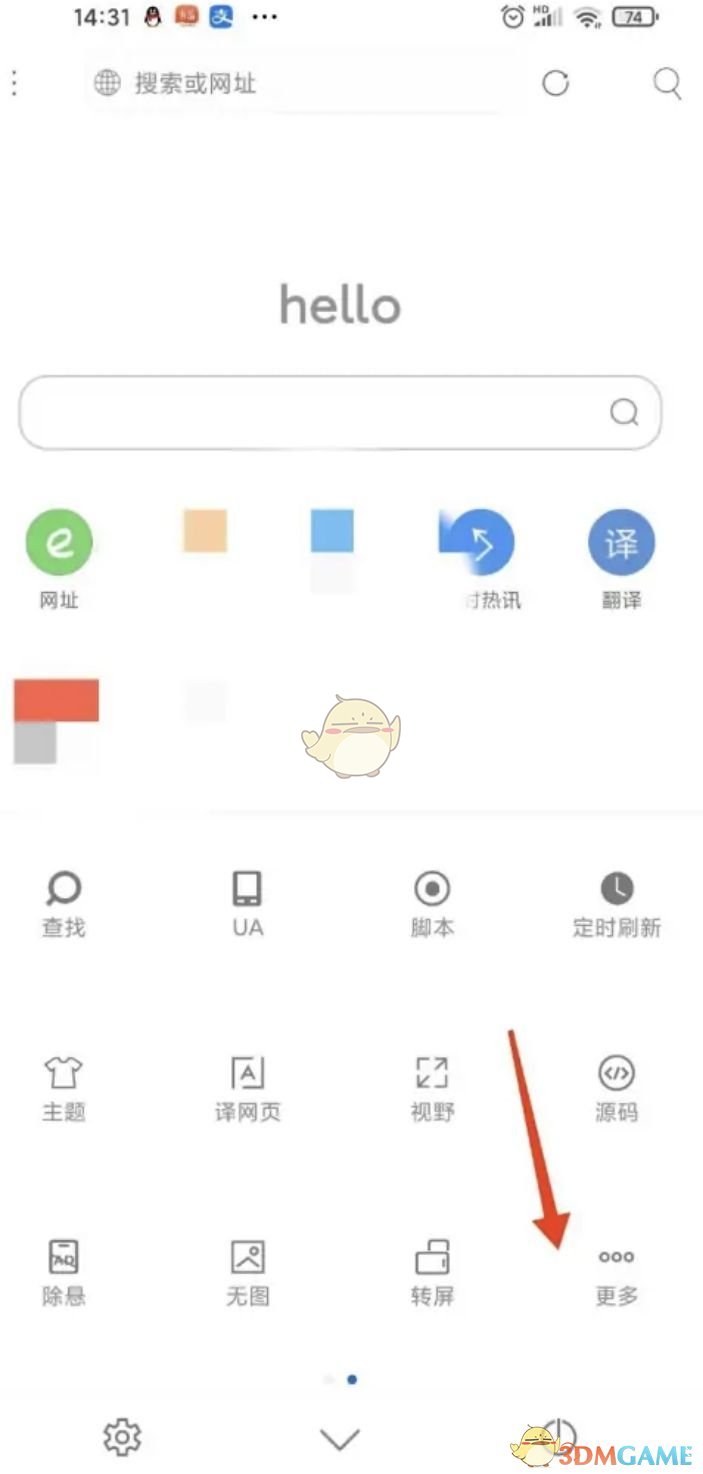This screenshot has width=703, height=1474.
Task: Open the 网址 shortcut
Action: point(58,544)
